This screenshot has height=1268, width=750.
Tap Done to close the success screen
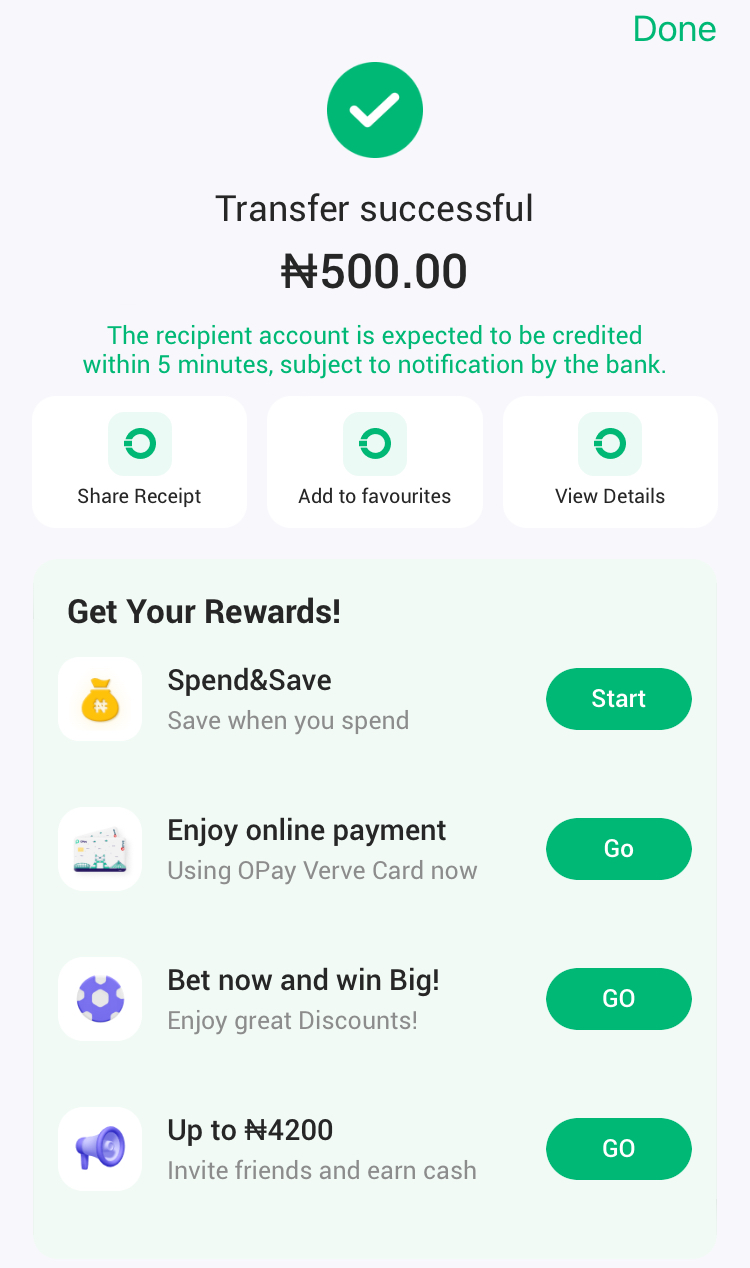click(674, 29)
